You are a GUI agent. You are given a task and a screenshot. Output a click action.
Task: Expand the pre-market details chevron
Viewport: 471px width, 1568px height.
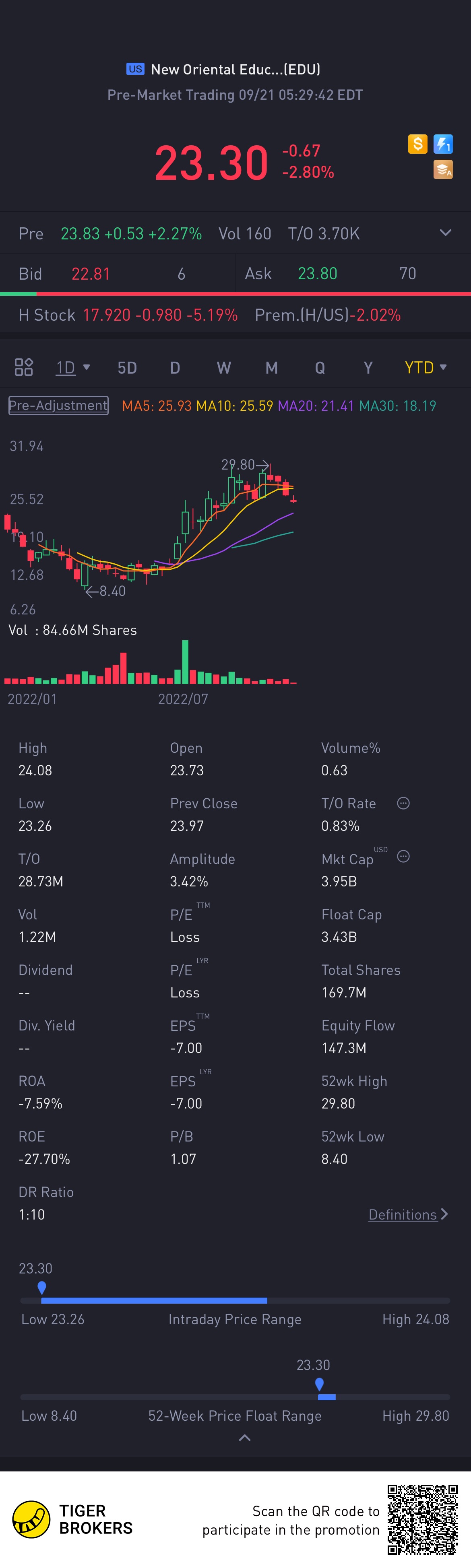[445, 233]
